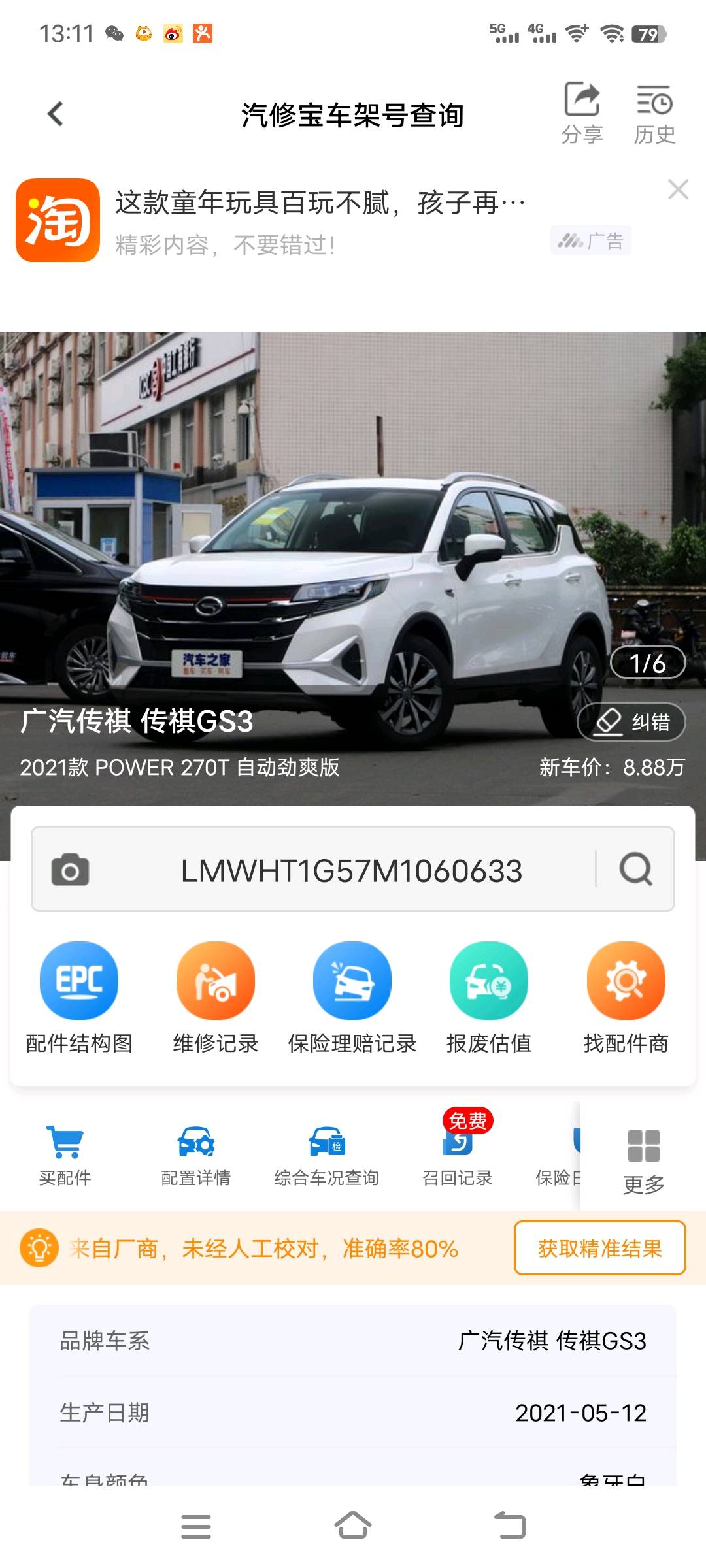View 配置详情 configuration details
This screenshot has width=706, height=1568.
[196, 1154]
